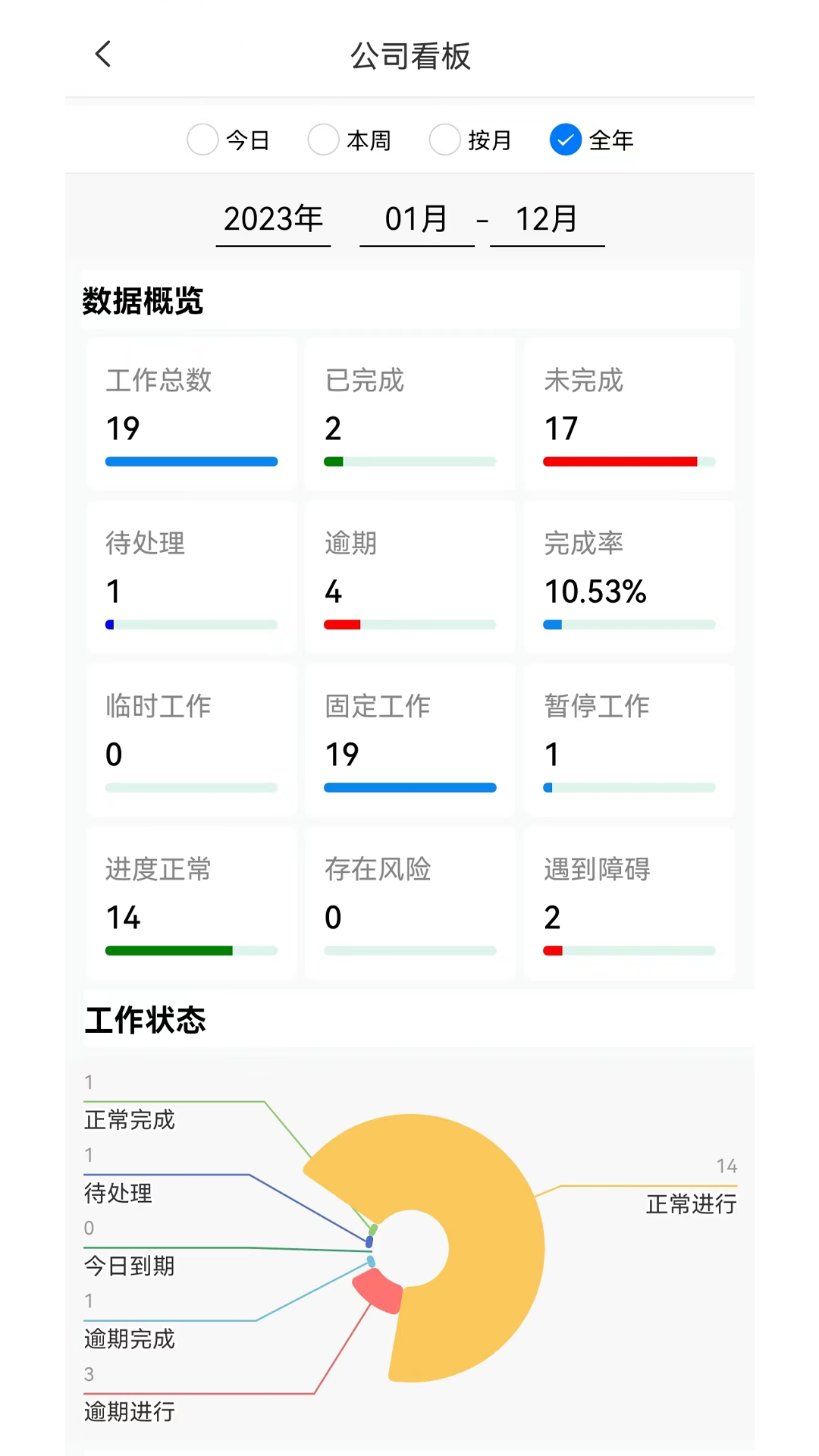
Task: Open the 逾期 overdue card
Action: (x=409, y=576)
